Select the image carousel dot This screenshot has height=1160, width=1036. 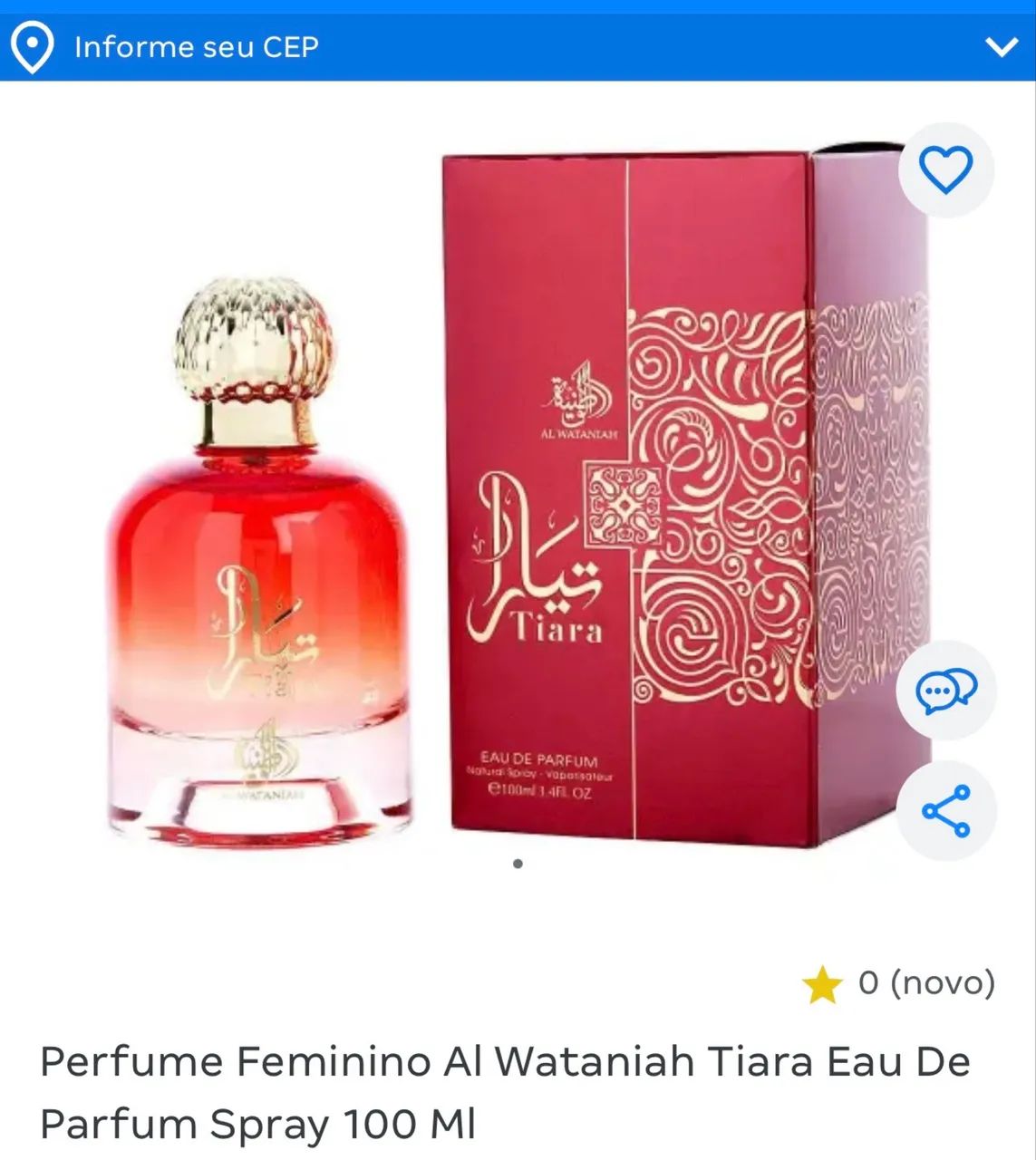point(518,863)
